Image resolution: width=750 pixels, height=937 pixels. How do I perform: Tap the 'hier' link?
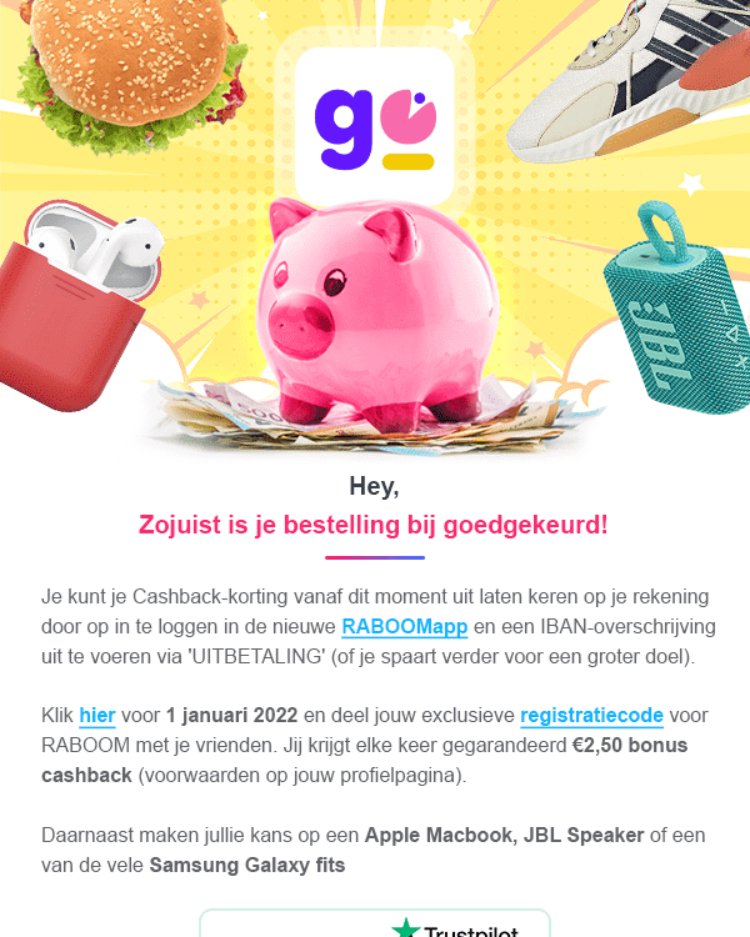coord(97,715)
